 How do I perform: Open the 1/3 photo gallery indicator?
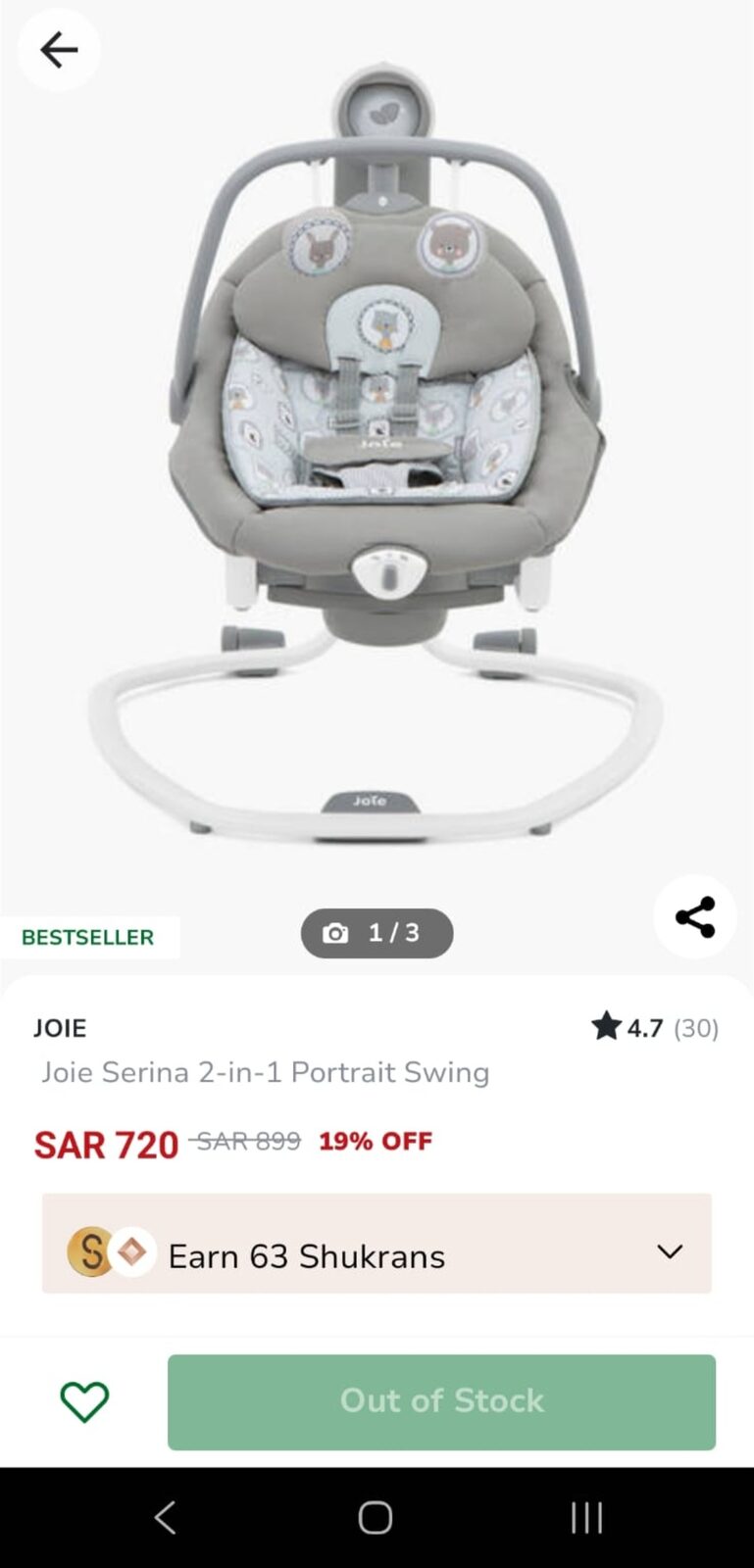pyautogui.click(x=377, y=933)
